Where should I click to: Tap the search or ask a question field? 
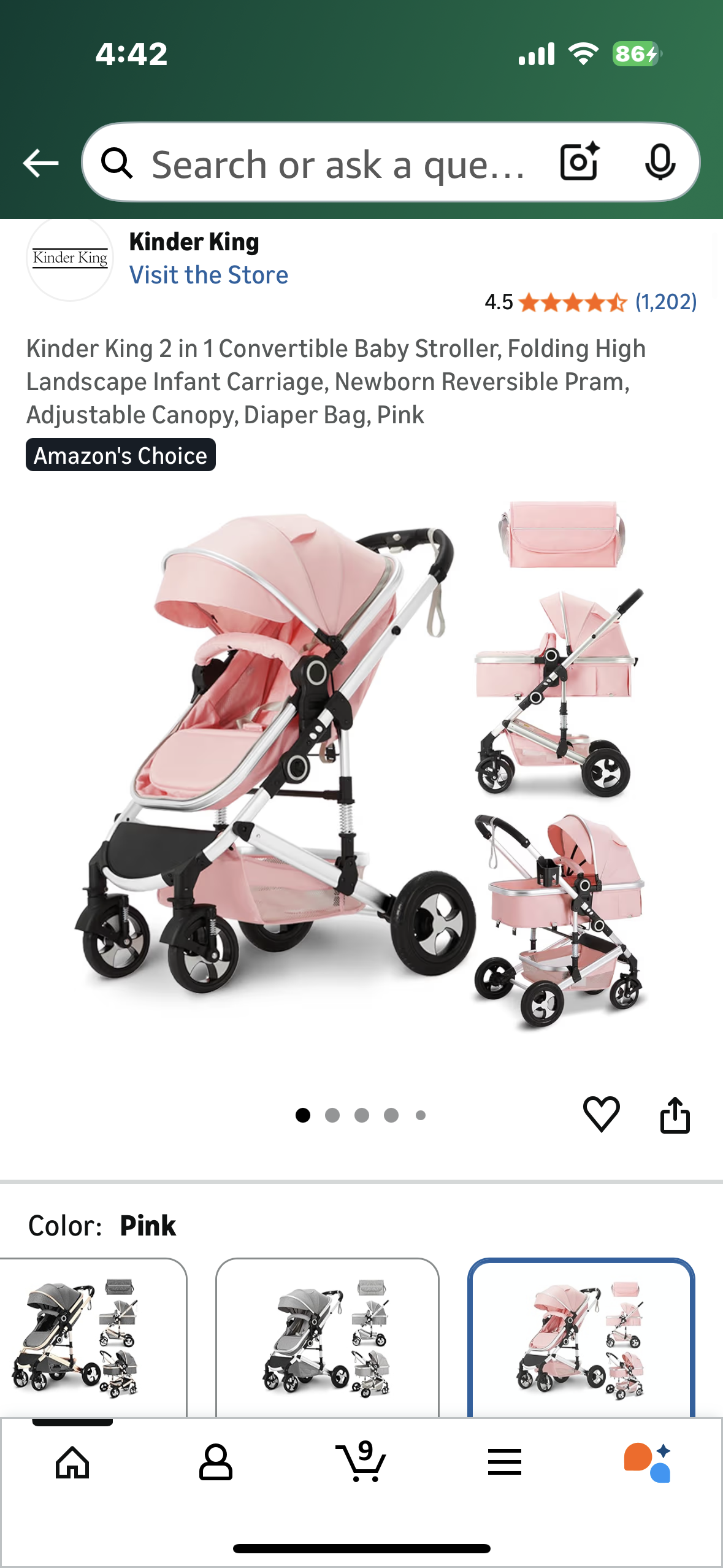(337, 164)
